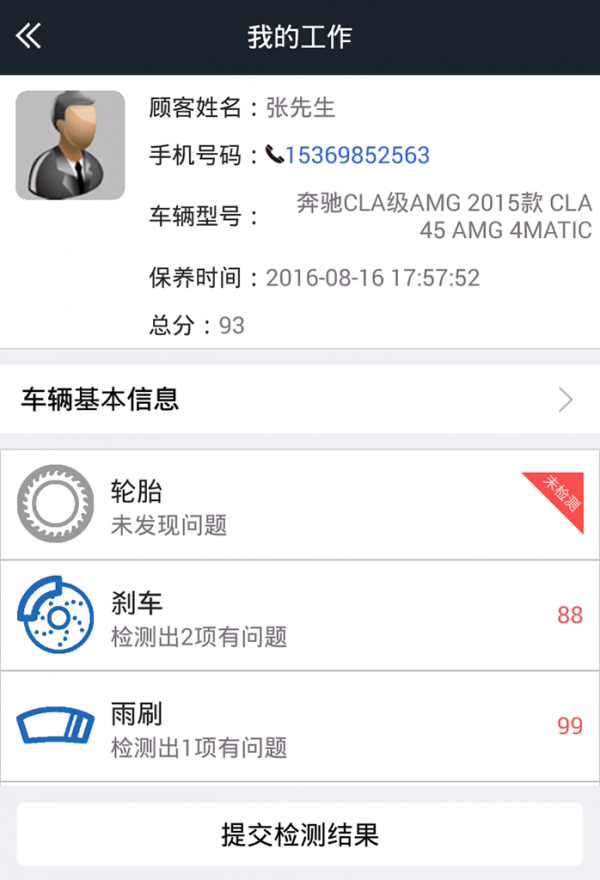Open 车辆基本信息 details

[300, 400]
